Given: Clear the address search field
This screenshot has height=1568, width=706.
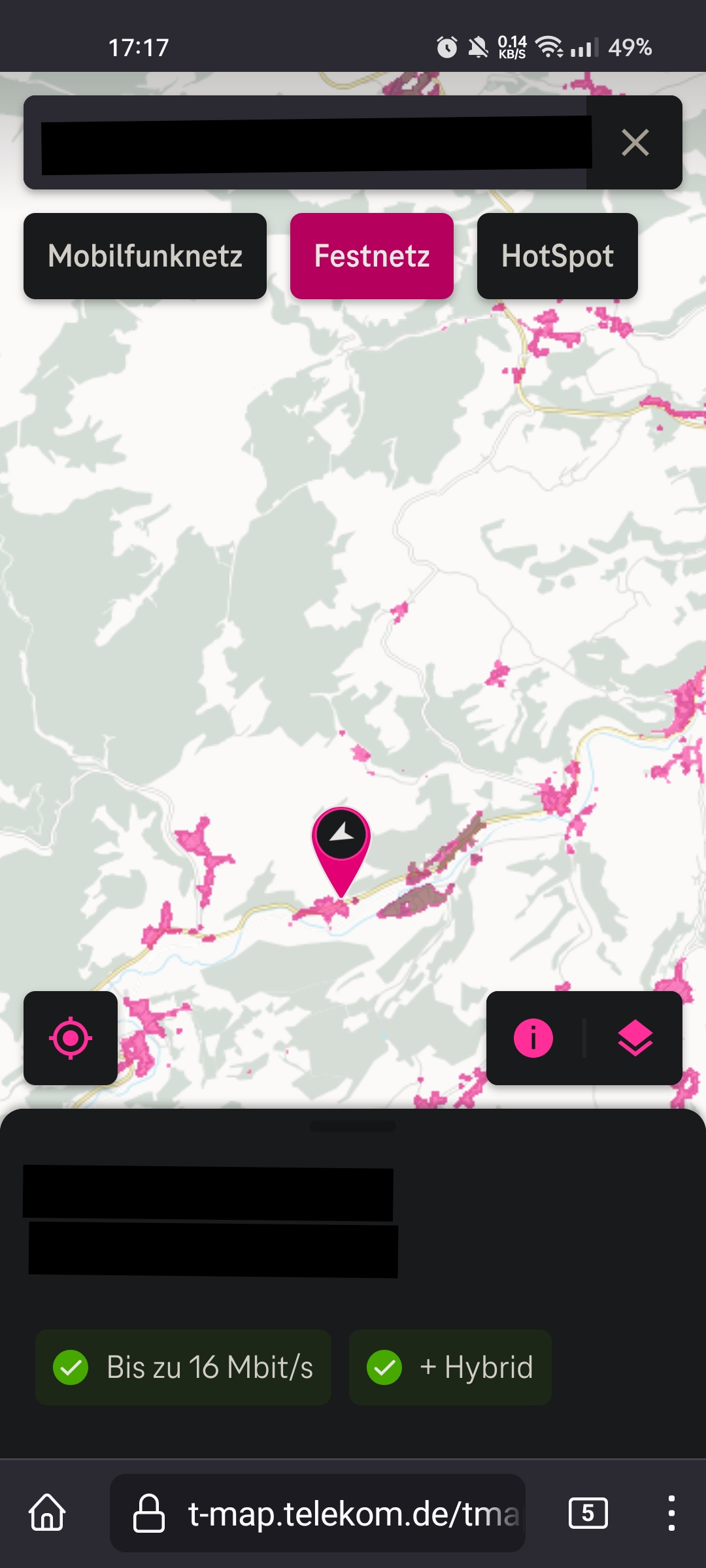Looking at the screenshot, I should [x=635, y=142].
